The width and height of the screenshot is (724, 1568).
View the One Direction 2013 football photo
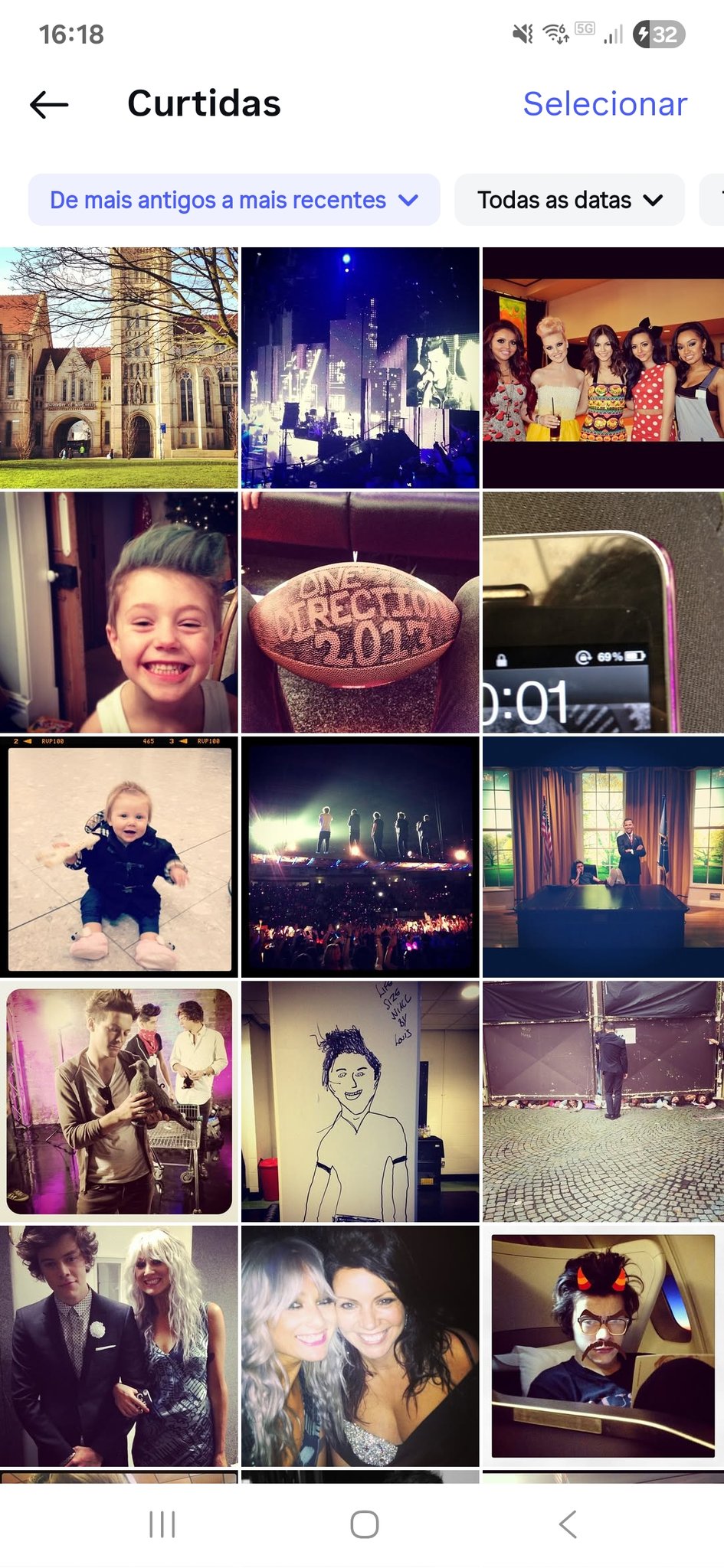coord(360,612)
